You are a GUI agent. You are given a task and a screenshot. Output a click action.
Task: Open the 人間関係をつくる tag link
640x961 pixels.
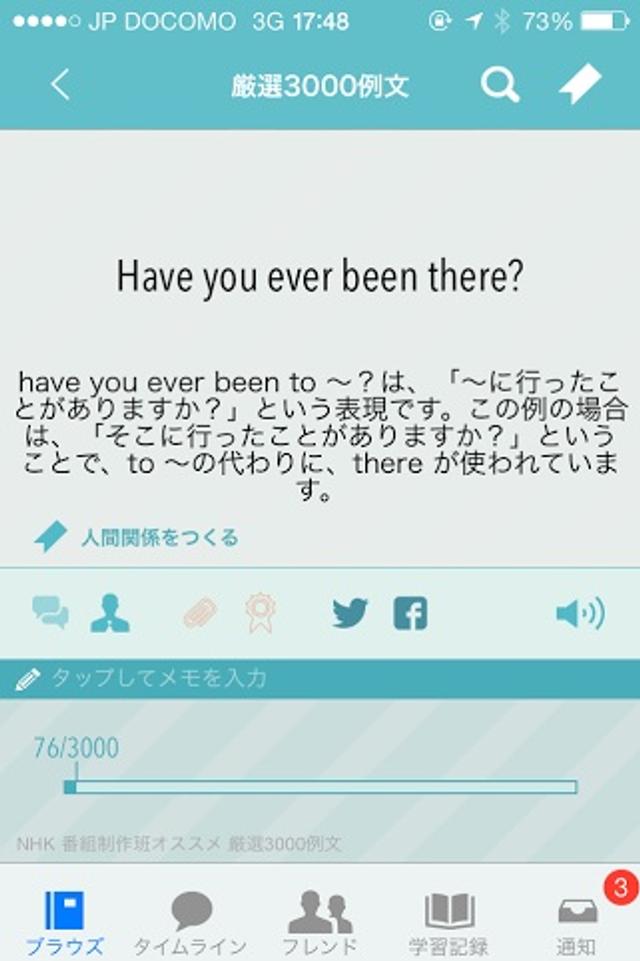pos(160,538)
